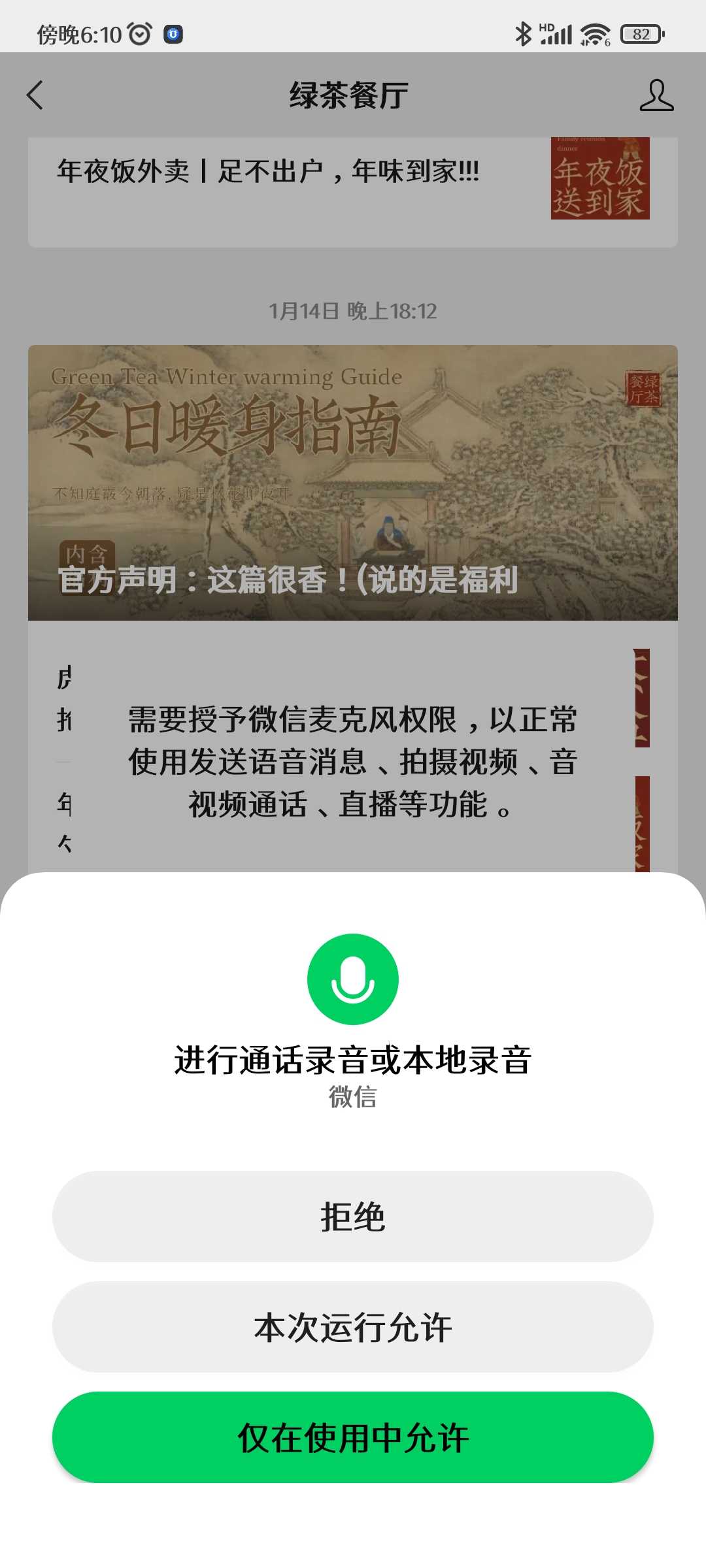
Task: Tap 拒绝 to deny microphone access
Action: (x=353, y=1217)
